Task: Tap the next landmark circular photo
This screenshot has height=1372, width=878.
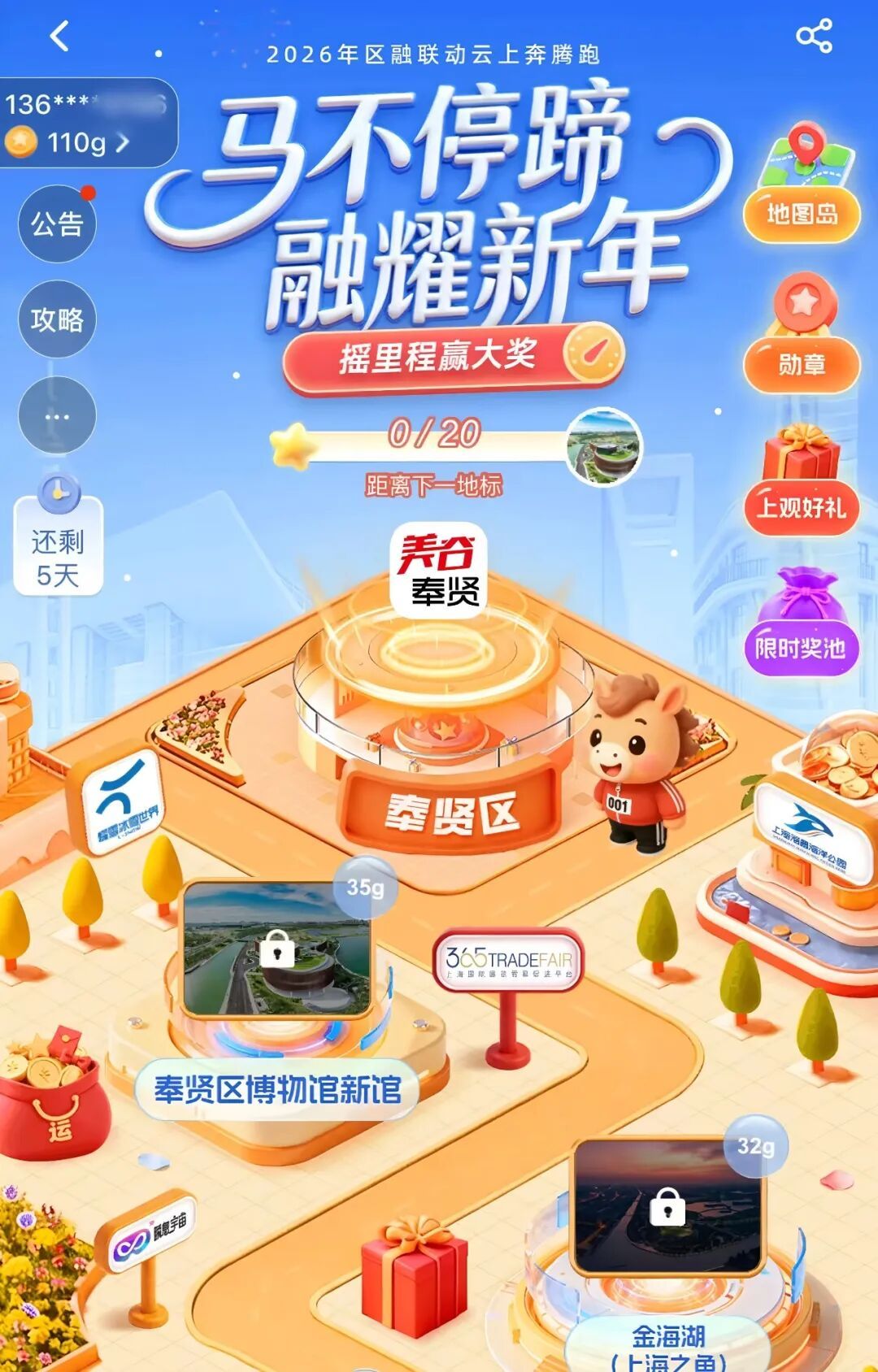Action: [603, 447]
